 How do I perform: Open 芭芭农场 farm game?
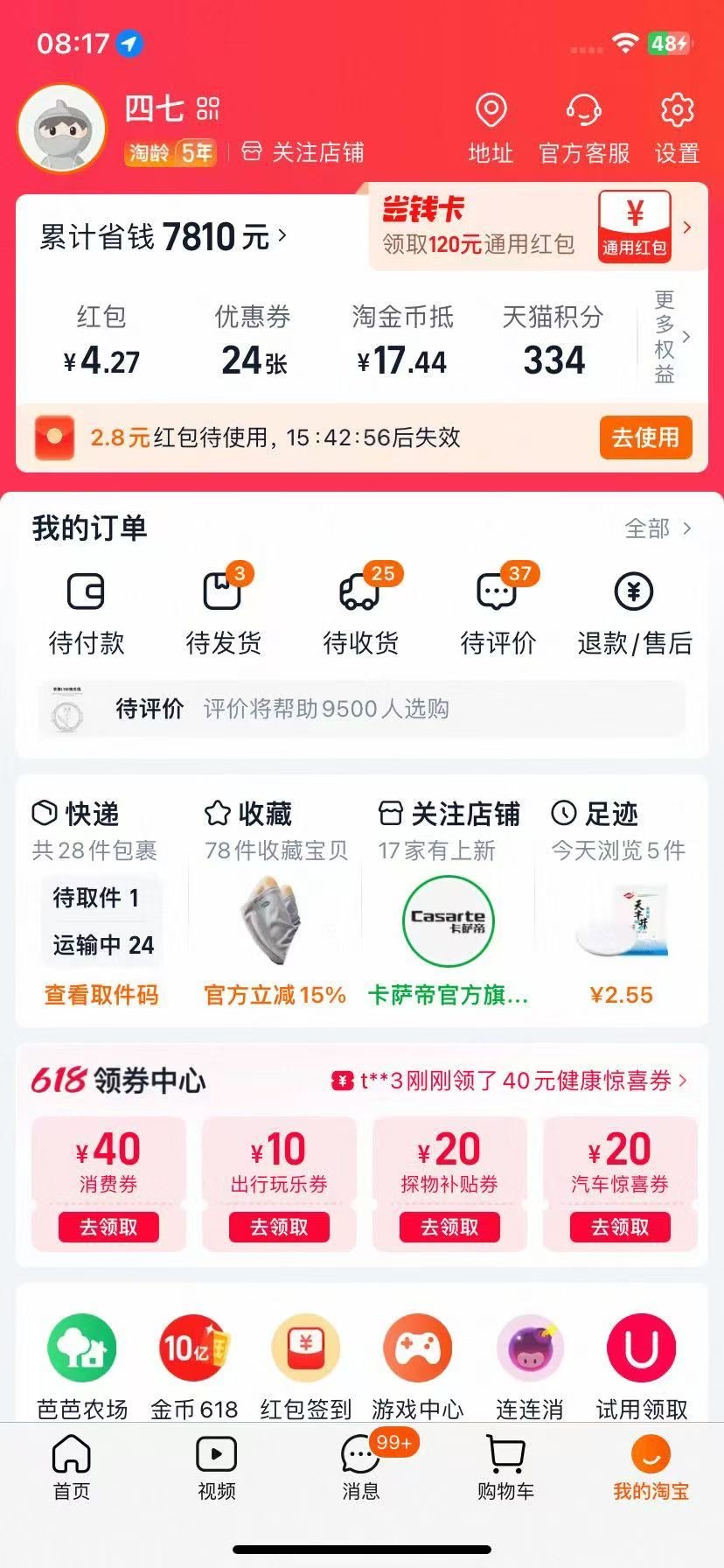[x=82, y=1366]
